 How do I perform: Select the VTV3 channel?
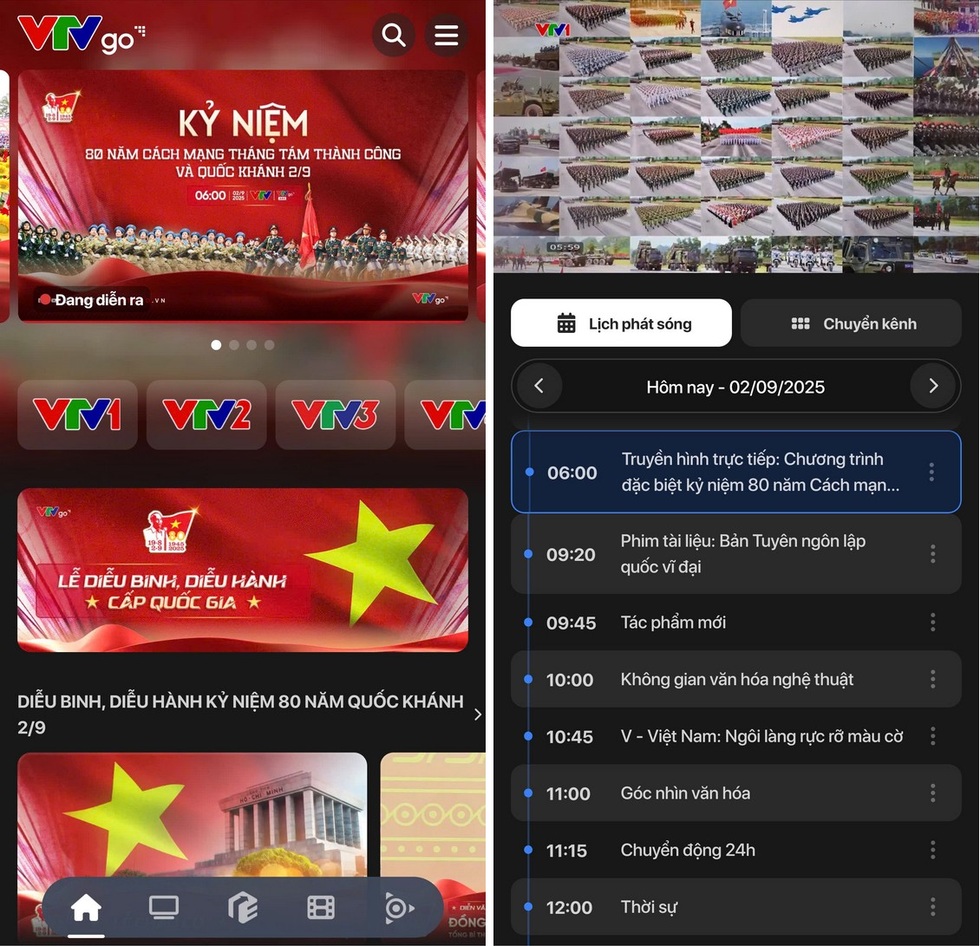[x=335, y=414]
